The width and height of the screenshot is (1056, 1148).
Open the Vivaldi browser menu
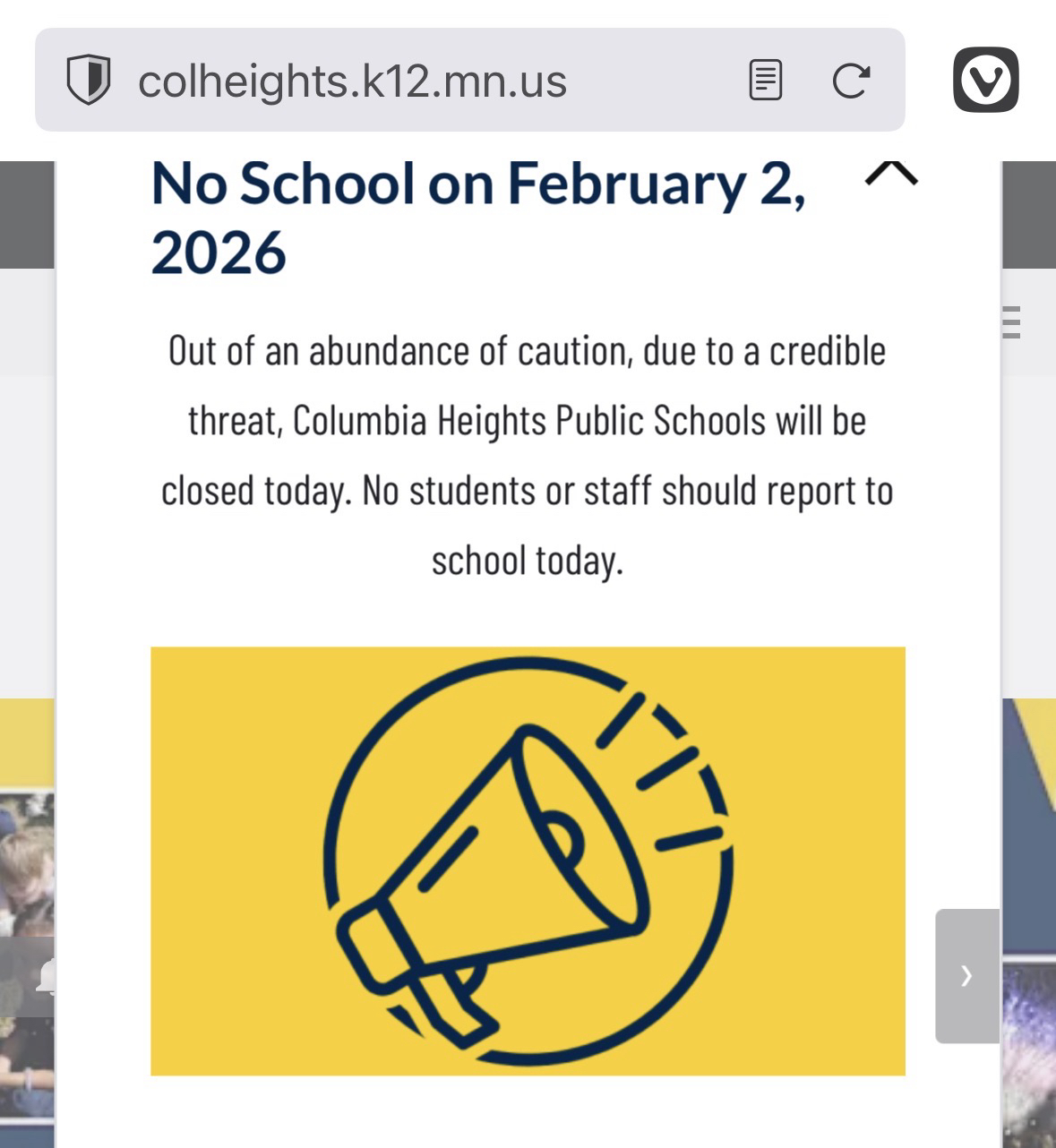point(985,80)
